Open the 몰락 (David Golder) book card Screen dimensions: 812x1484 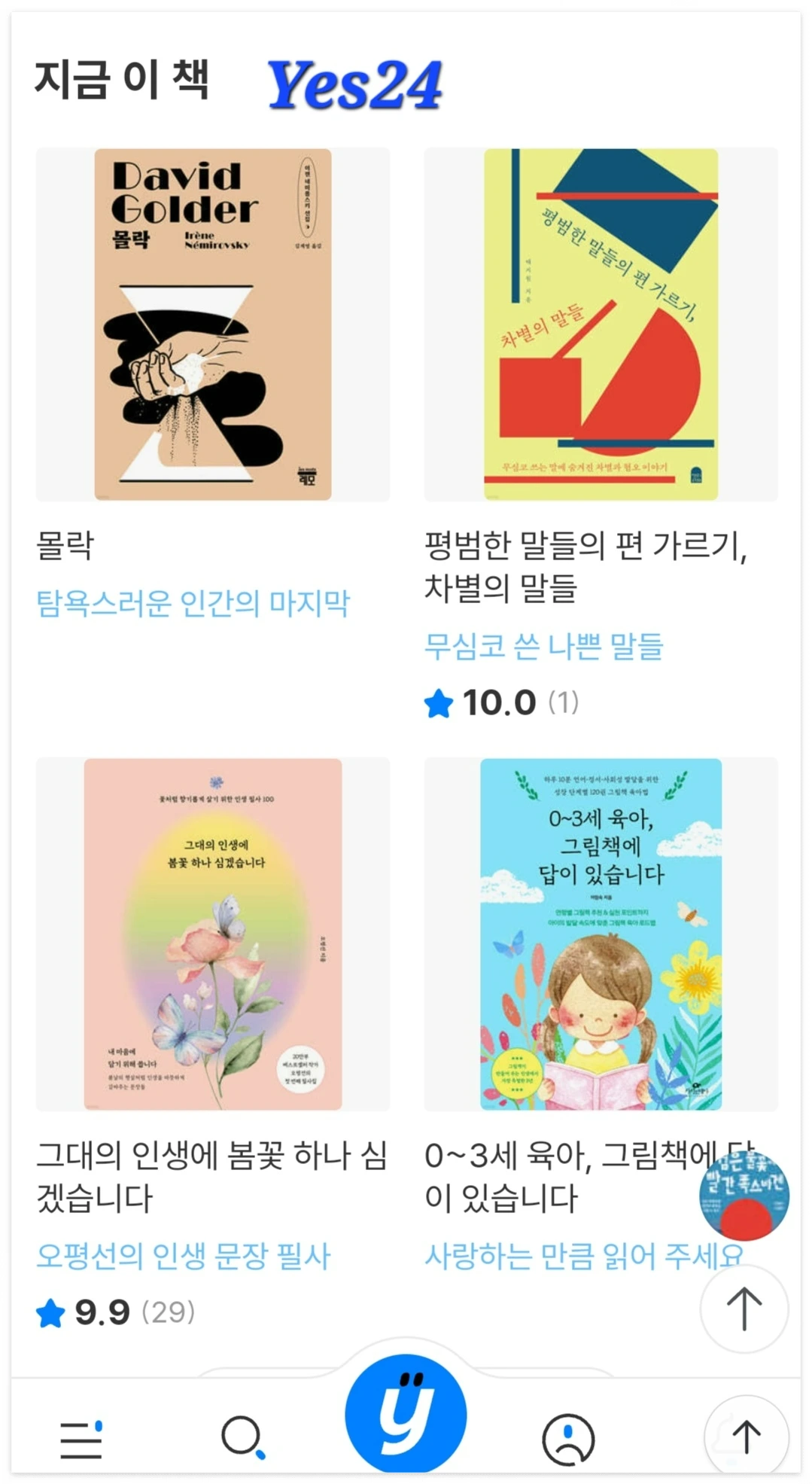(213, 325)
